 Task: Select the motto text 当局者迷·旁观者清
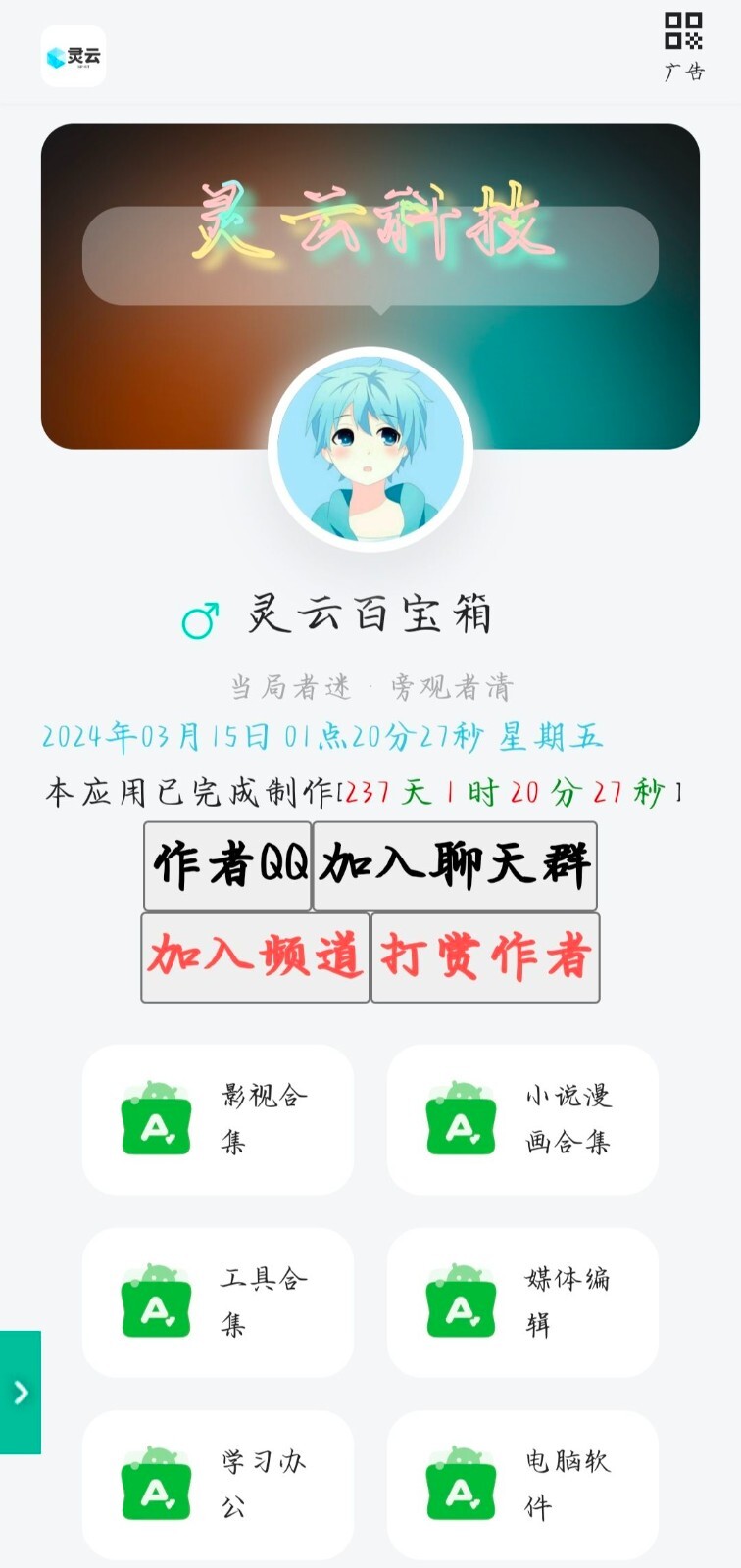point(370,687)
